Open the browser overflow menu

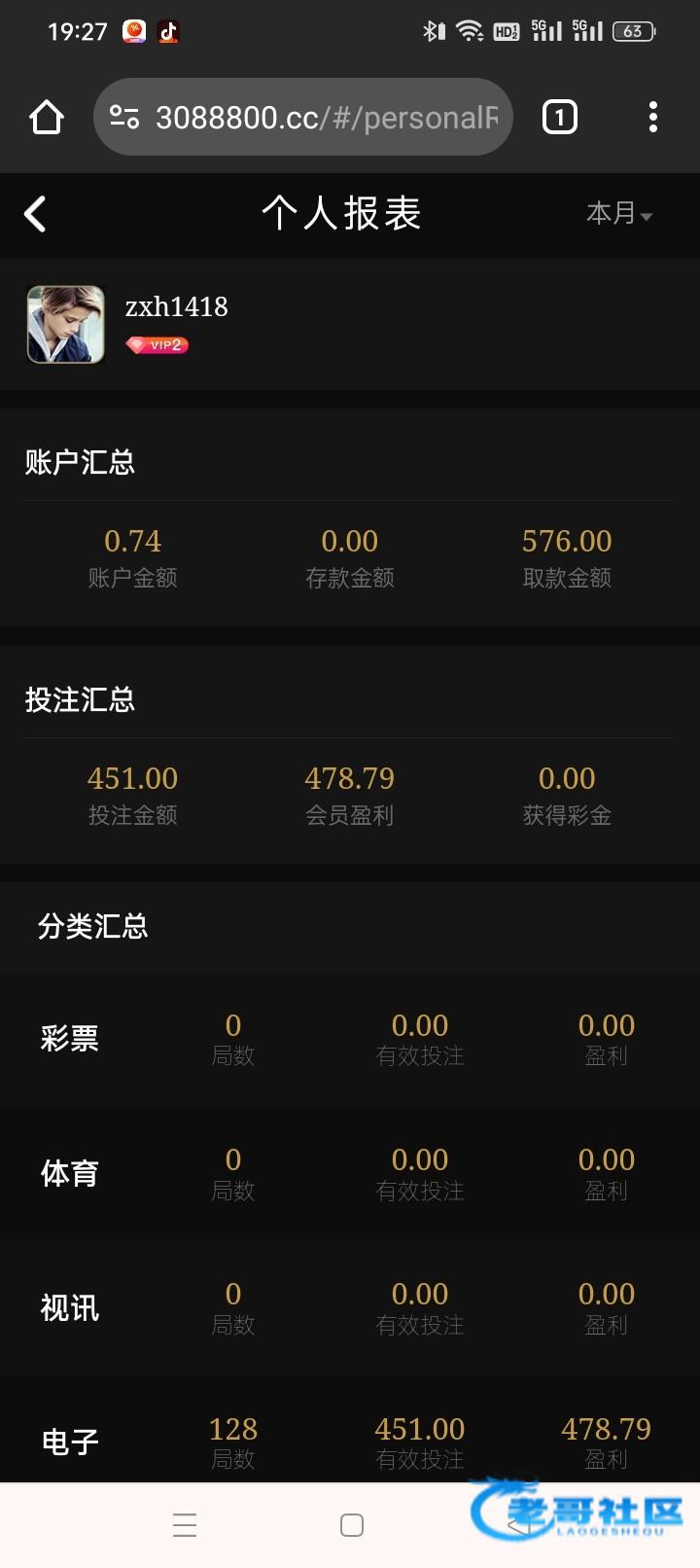(652, 118)
